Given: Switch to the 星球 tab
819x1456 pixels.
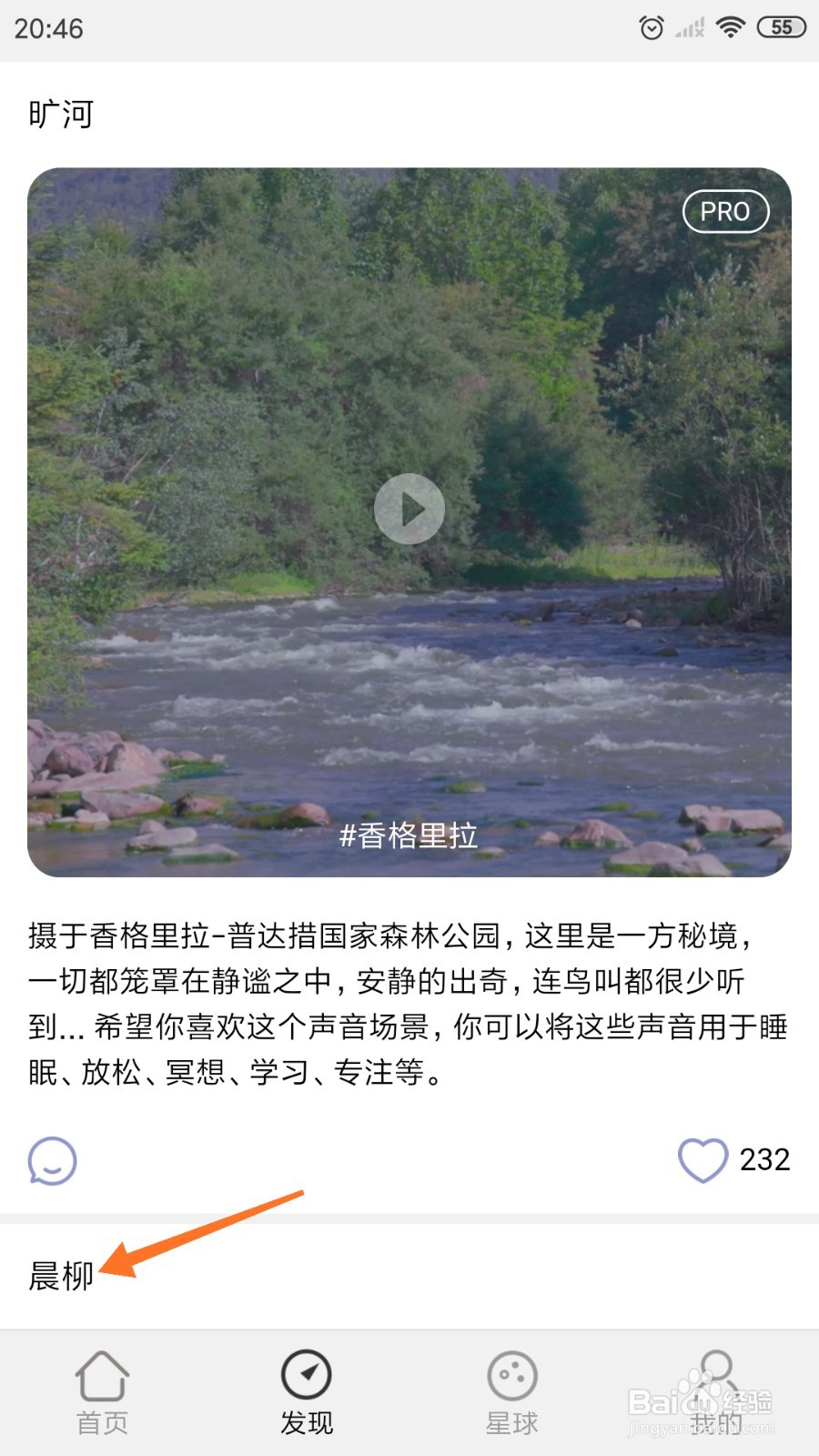Looking at the screenshot, I should pyautogui.click(x=511, y=1392).
